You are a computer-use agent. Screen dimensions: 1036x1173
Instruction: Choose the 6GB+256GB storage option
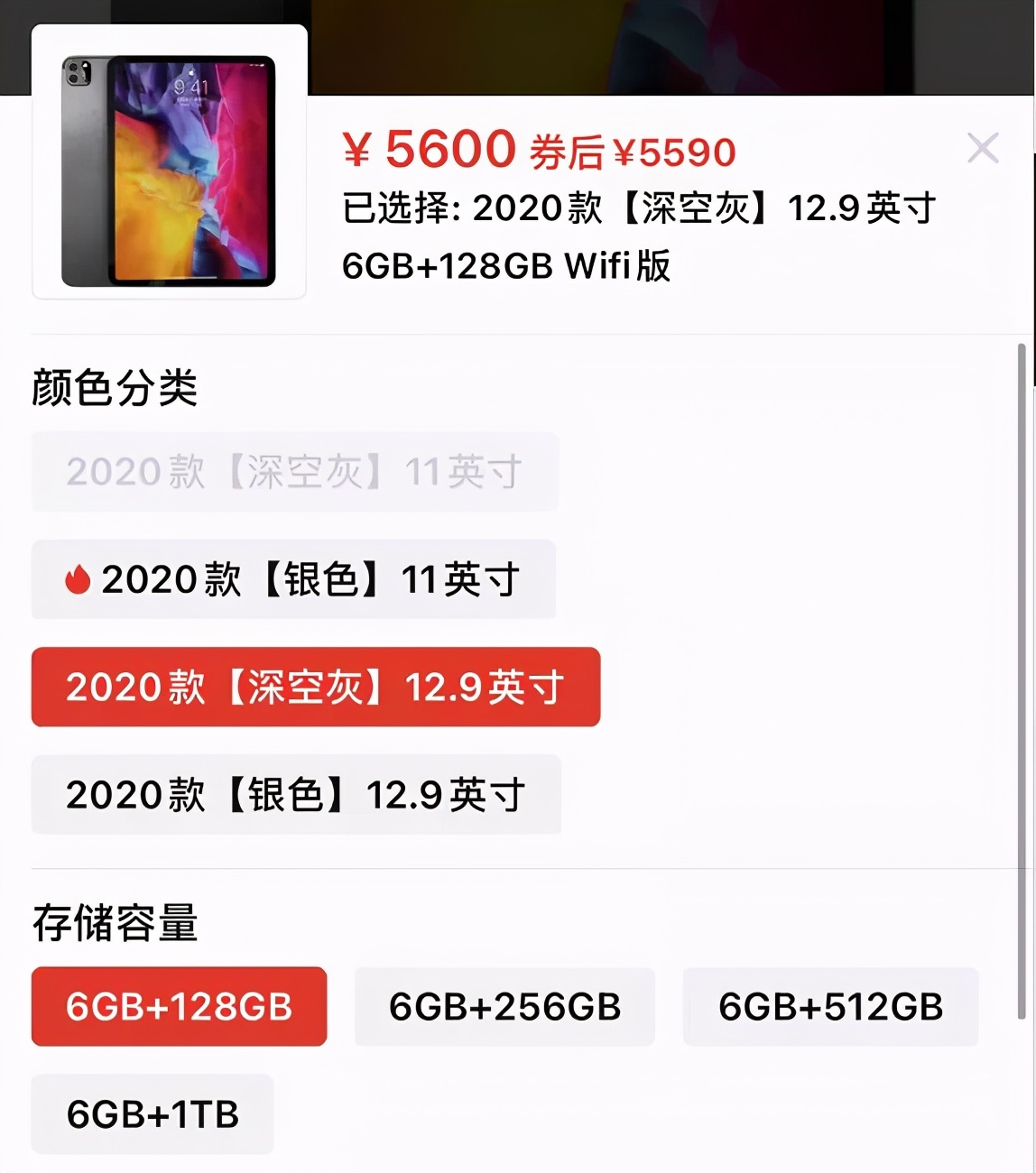click(504, 1007)
